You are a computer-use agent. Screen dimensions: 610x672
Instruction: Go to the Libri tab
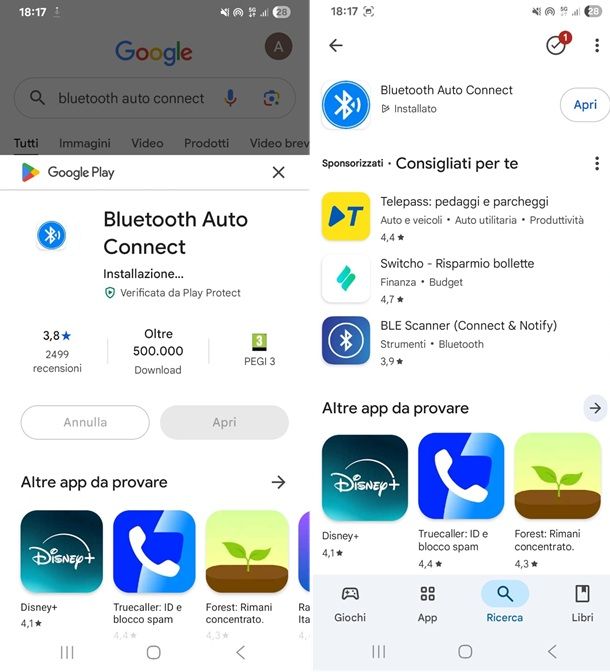pyautogui.click(x=582, y=603)
